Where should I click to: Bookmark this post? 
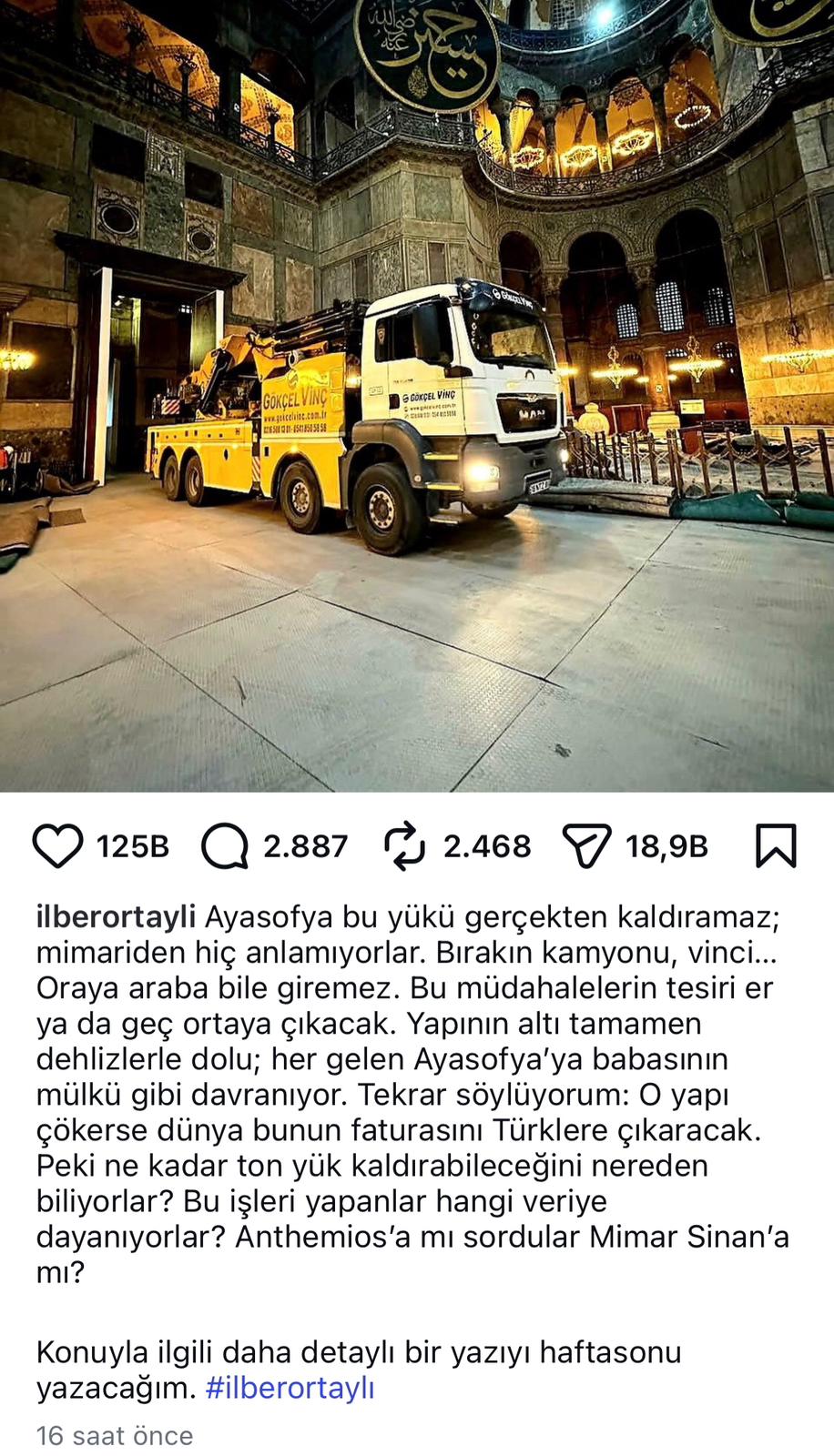pos(776,846)
